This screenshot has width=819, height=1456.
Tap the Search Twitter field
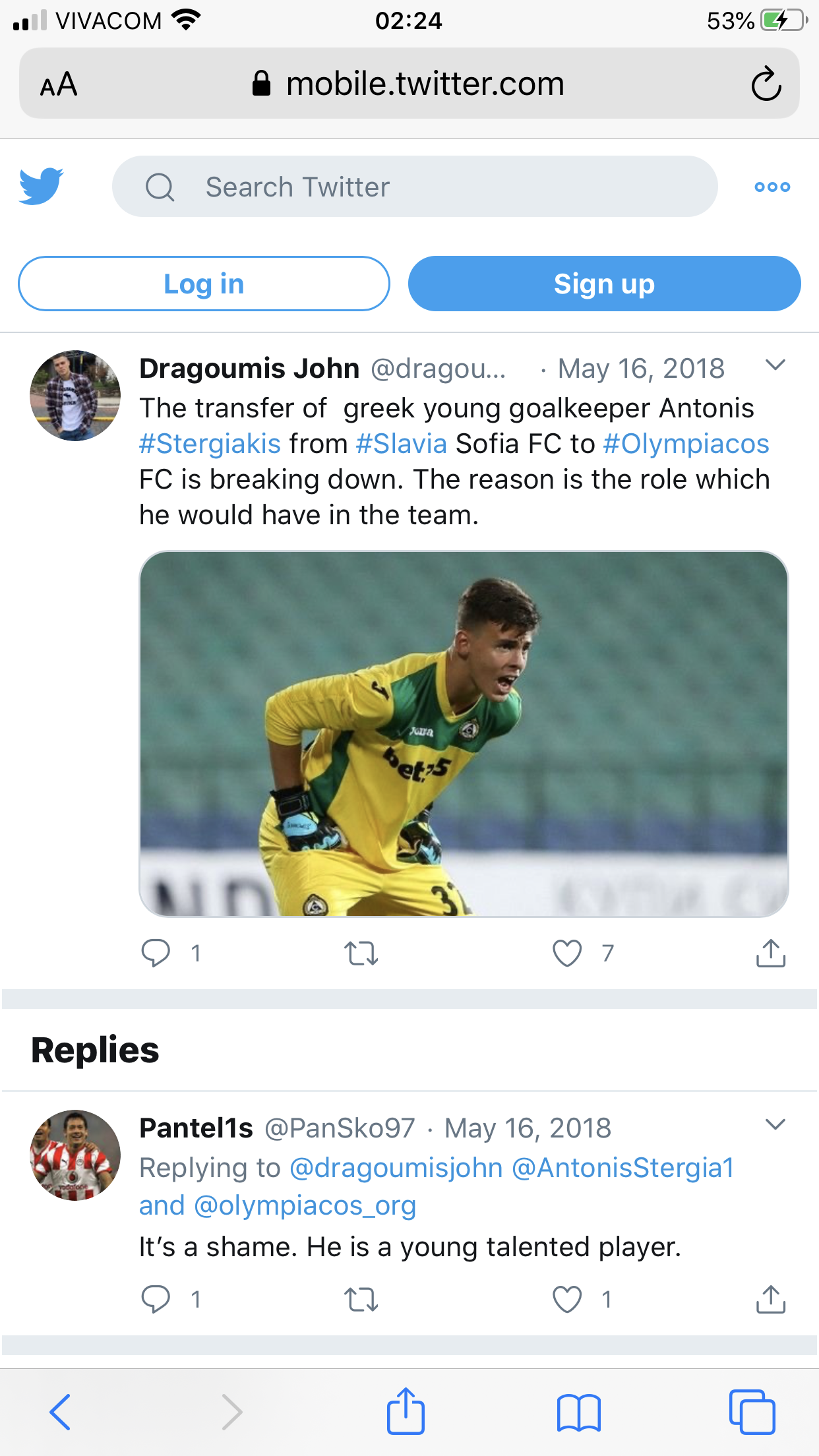pos(415,187)
